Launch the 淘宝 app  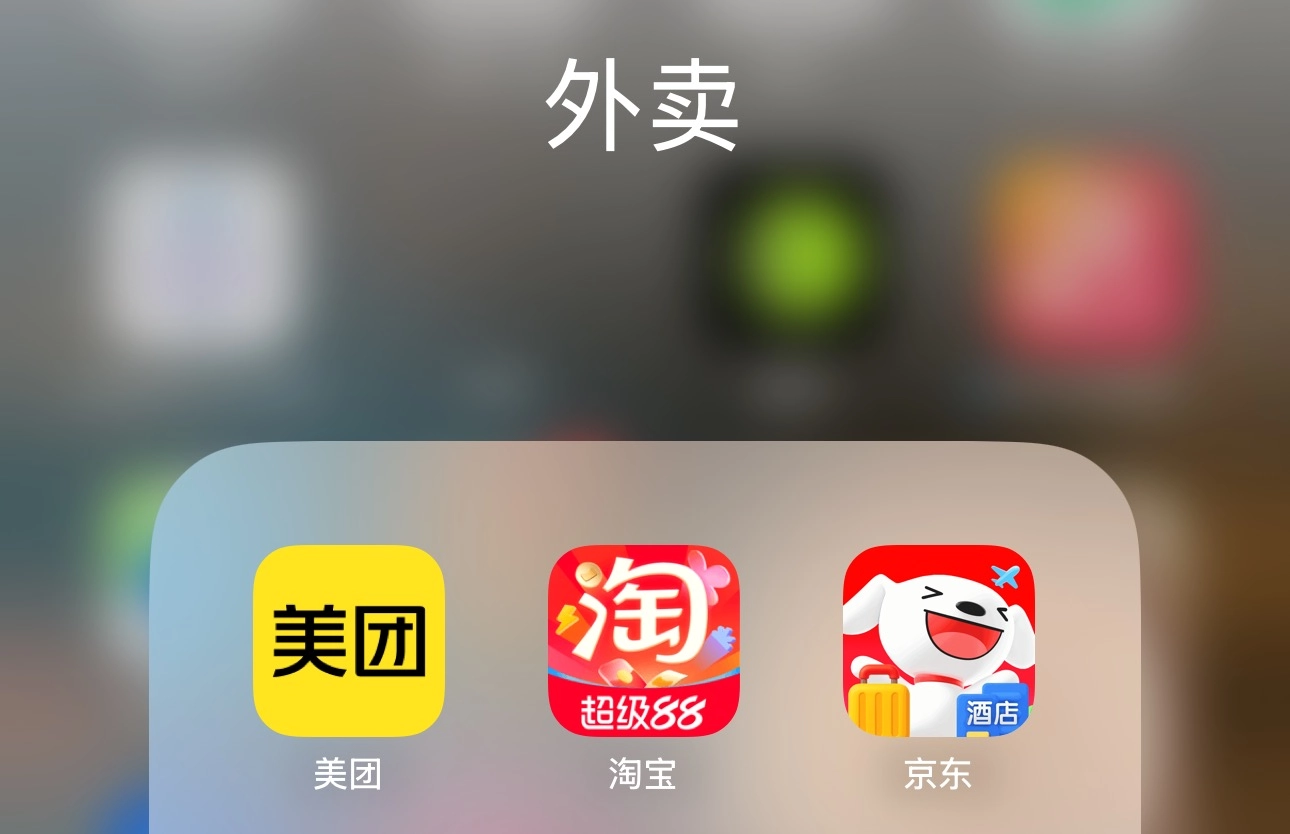pos(643,641)
